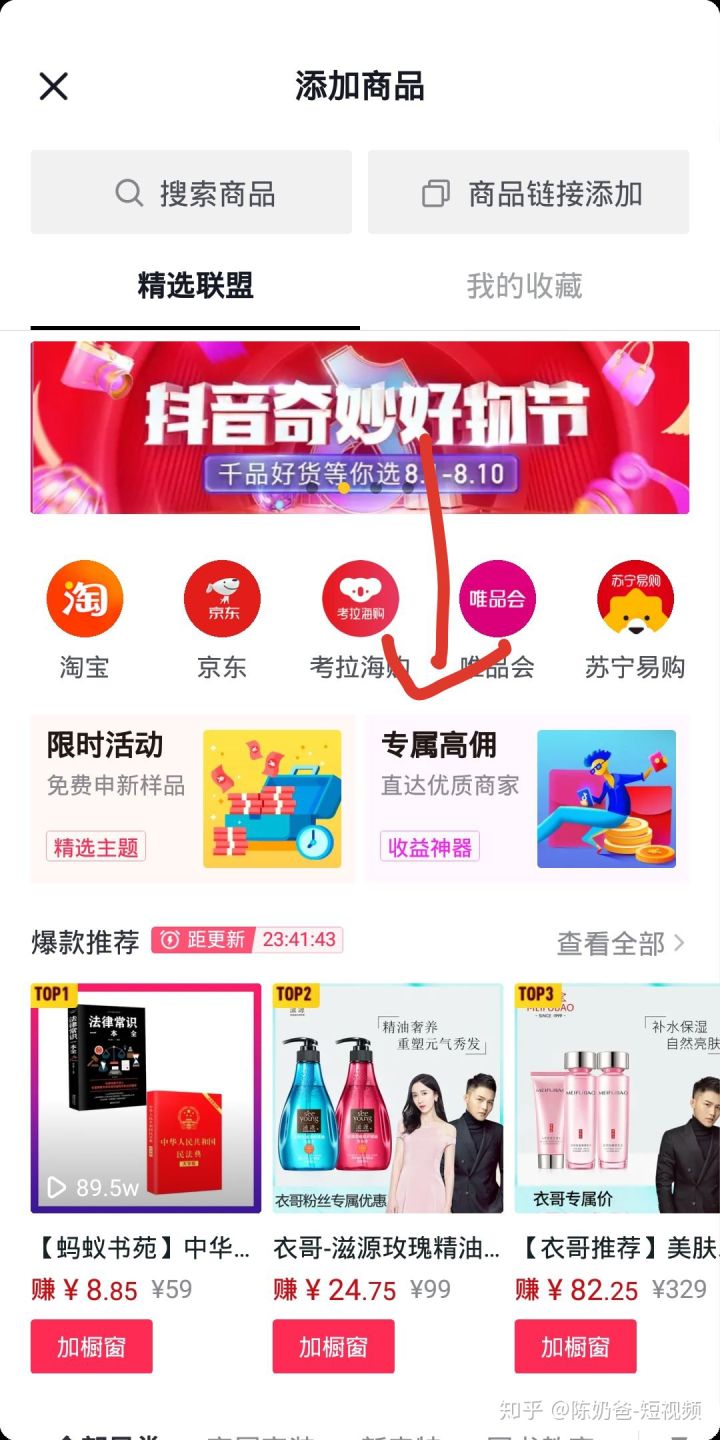Tap 加橱窗 under the 蚂蚁书苑 product

[92, 1346]
